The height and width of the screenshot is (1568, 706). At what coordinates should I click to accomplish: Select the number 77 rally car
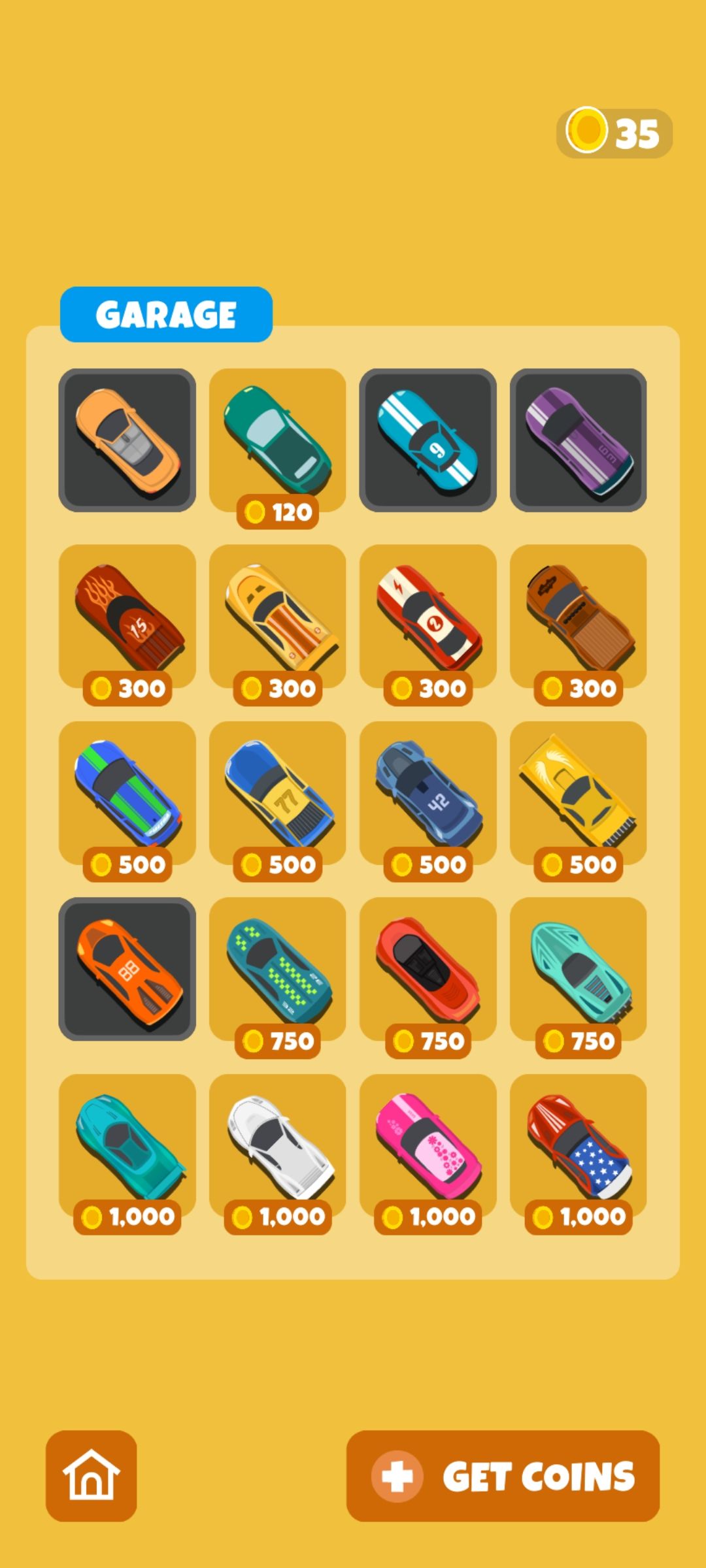pos(278,792)
